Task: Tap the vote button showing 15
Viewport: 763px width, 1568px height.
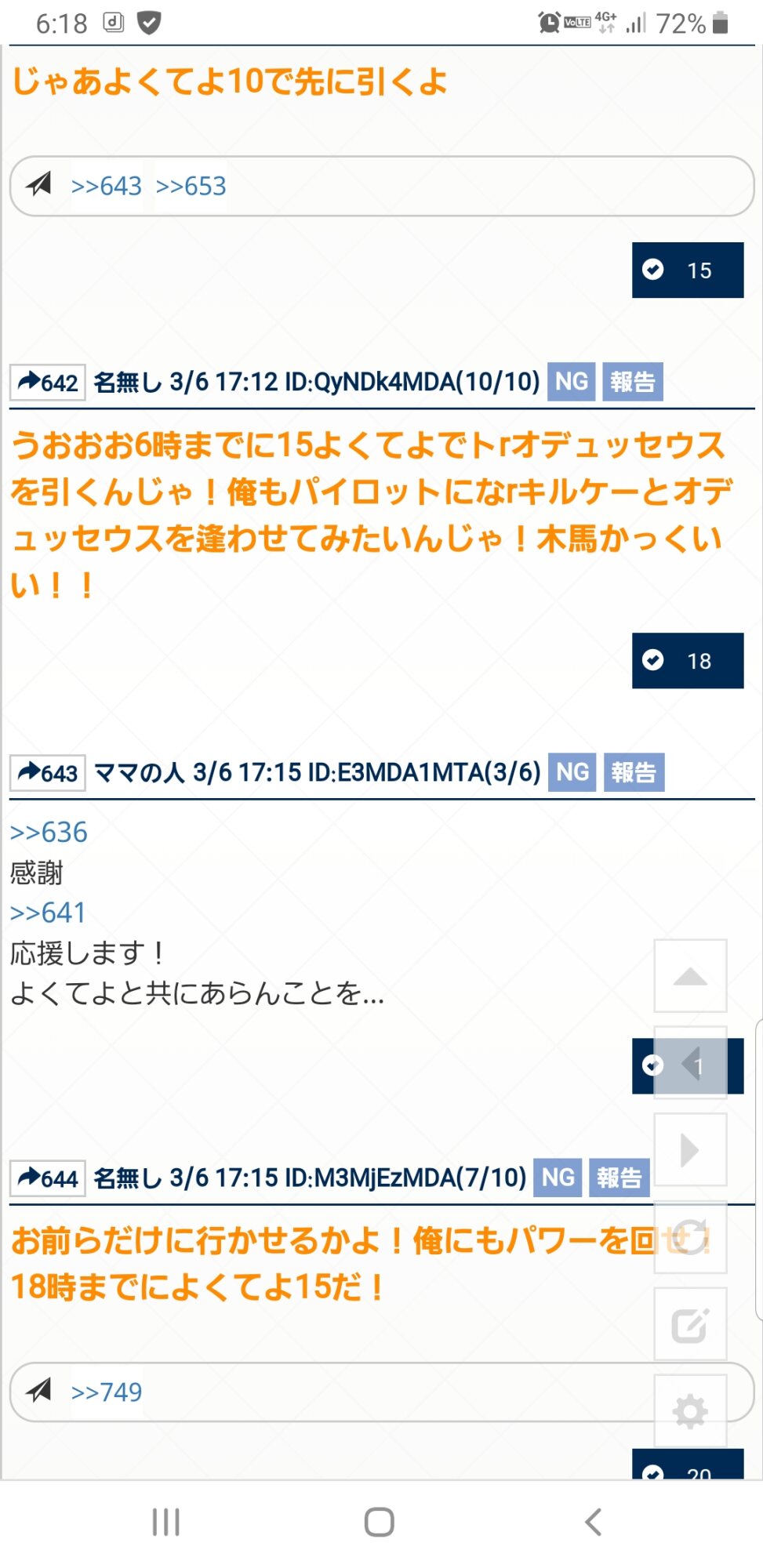Action: [x=688, y=270]
